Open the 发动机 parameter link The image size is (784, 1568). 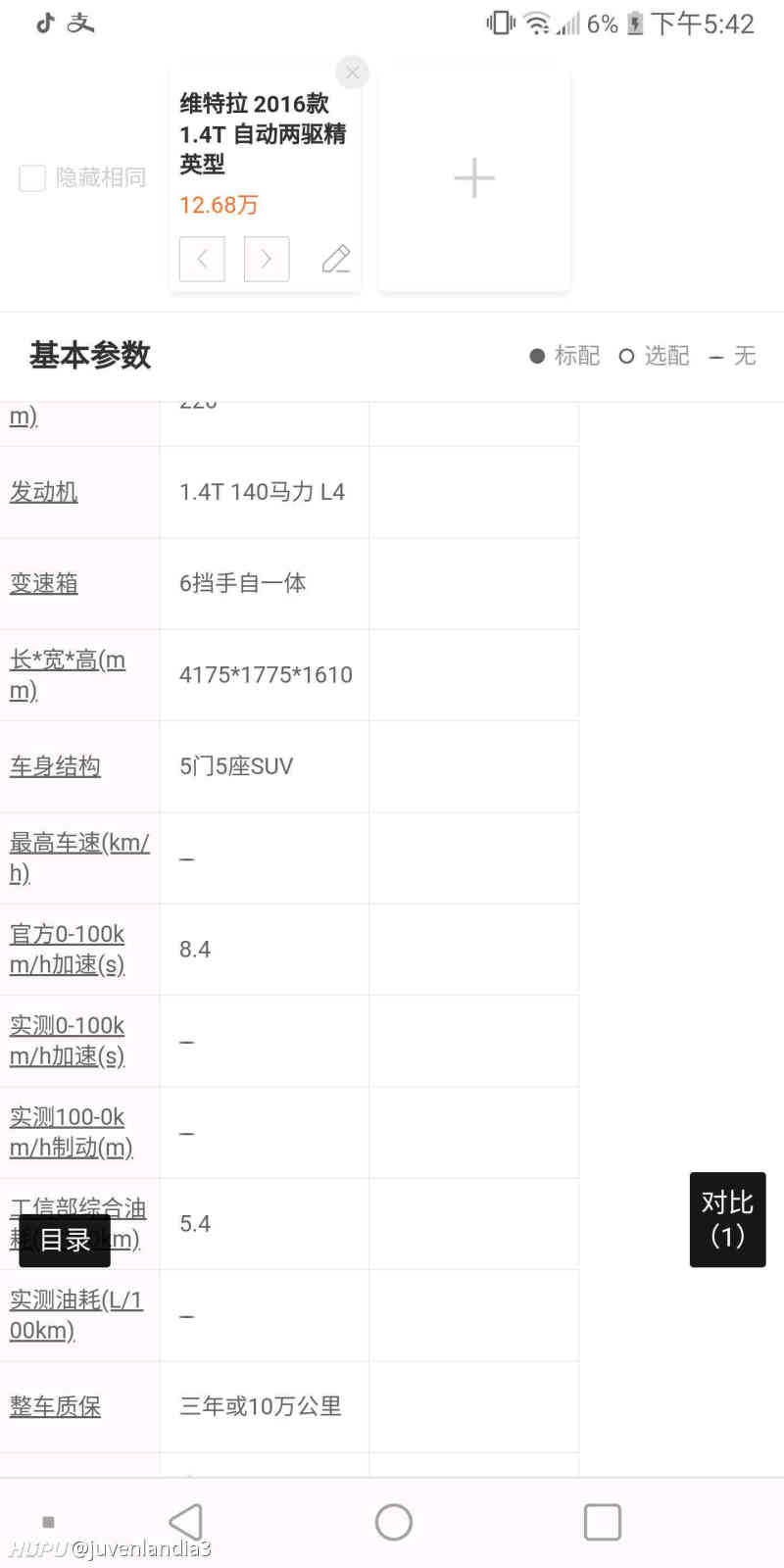tap(44, 492)
